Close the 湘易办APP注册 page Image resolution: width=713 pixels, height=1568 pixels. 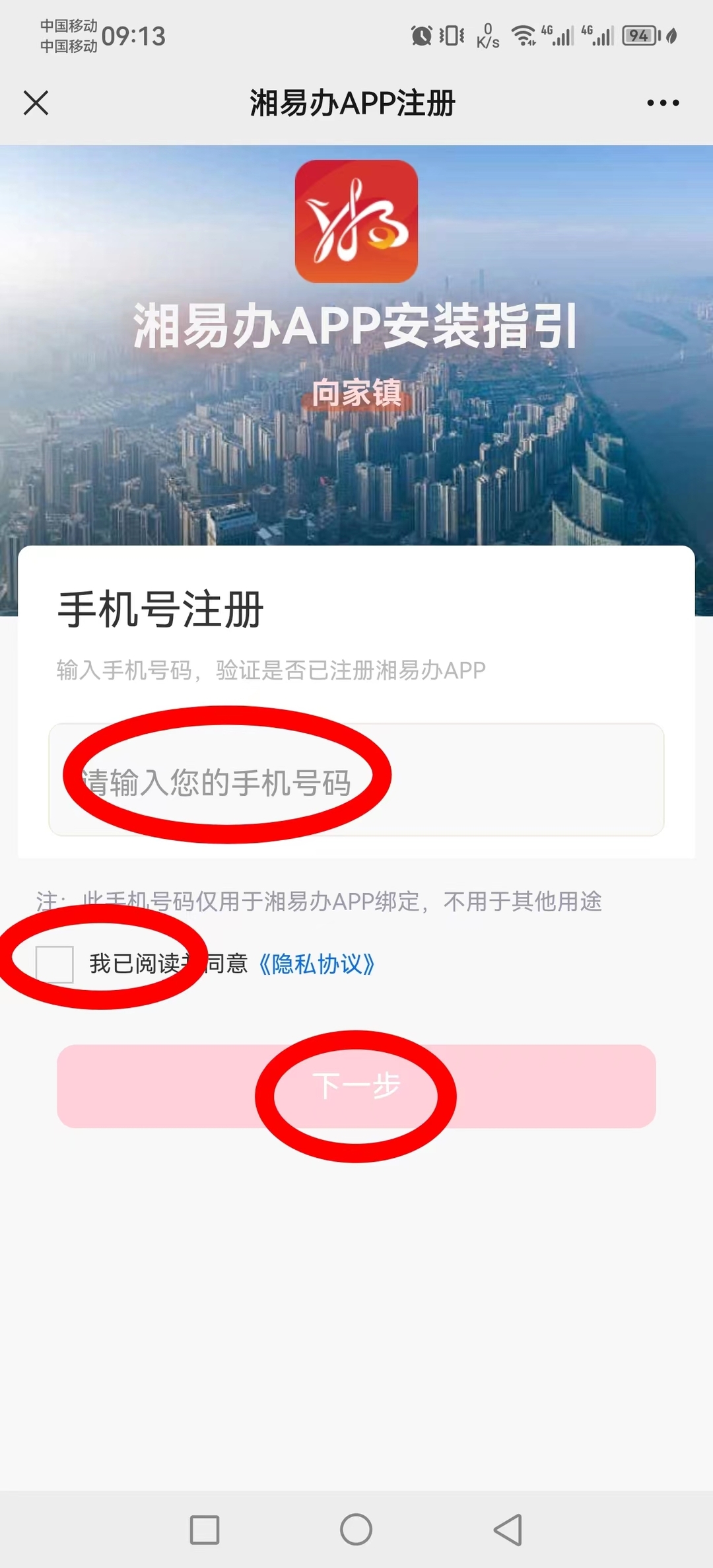[36, 103]
